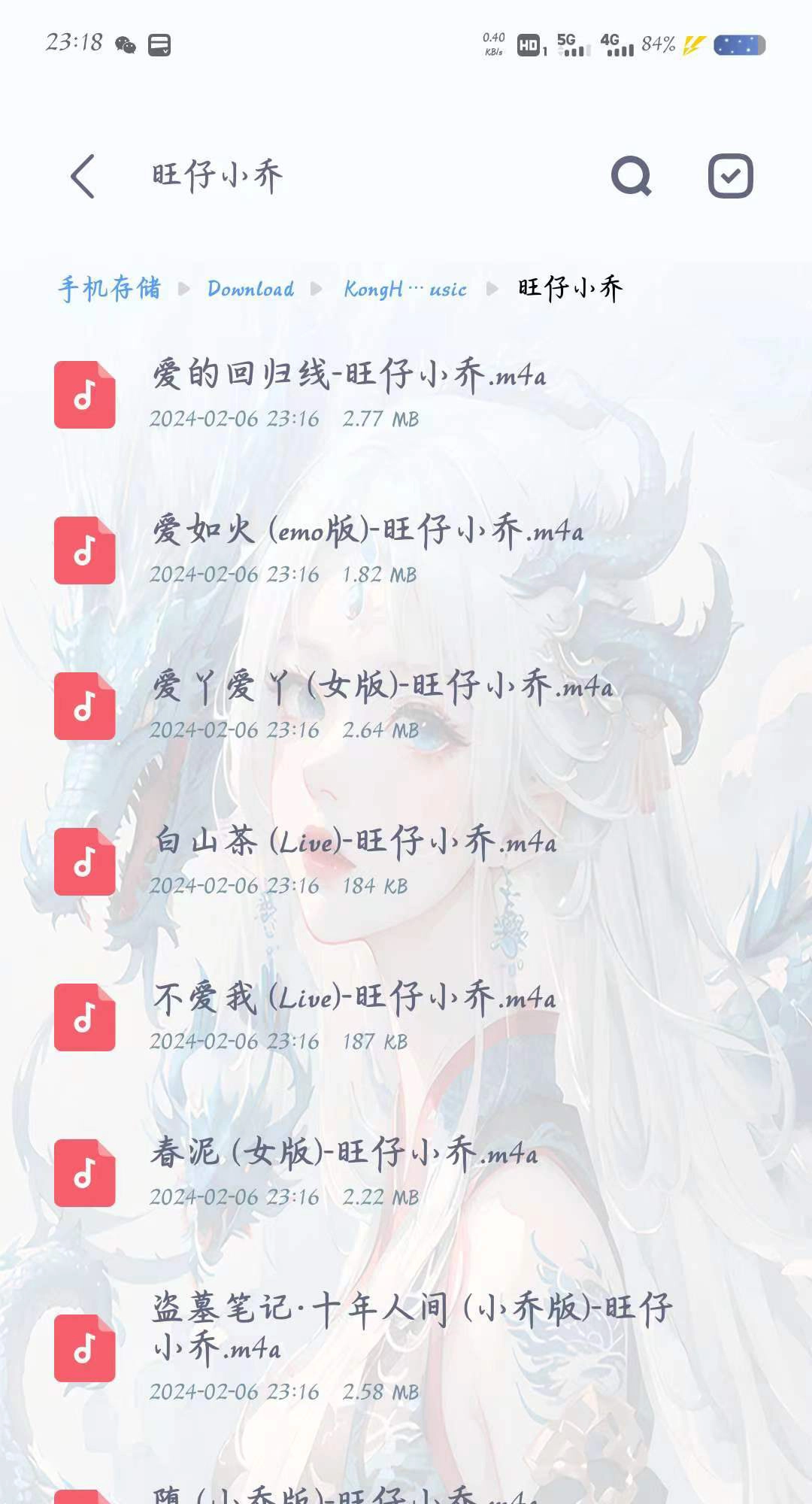Screen dimensions: 812x1504
Task: Open 盗墓笔记·十年人间 (小乔版) file
Action: coord(411,1346)
